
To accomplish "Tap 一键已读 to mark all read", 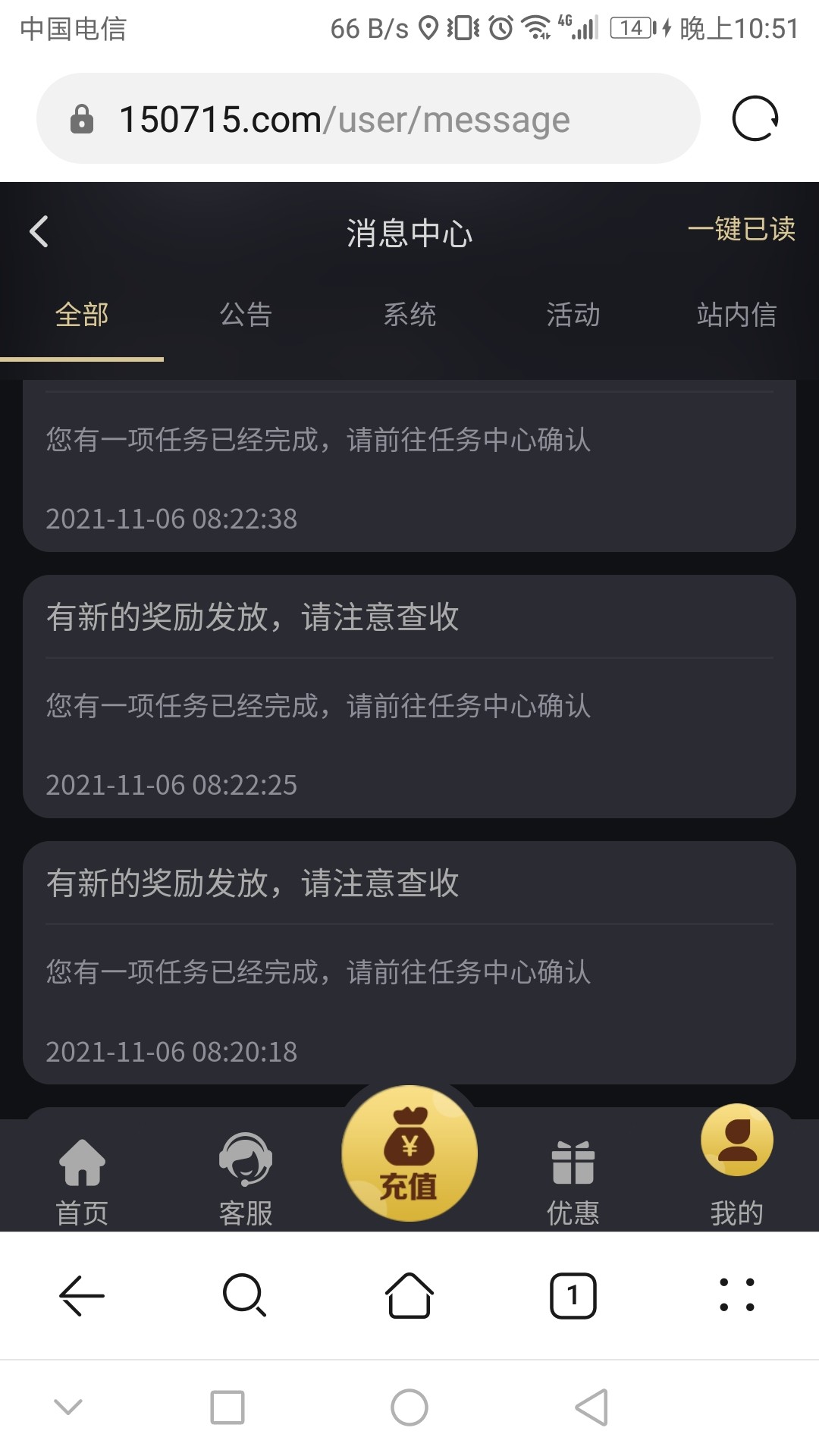I will click(743, 231).
